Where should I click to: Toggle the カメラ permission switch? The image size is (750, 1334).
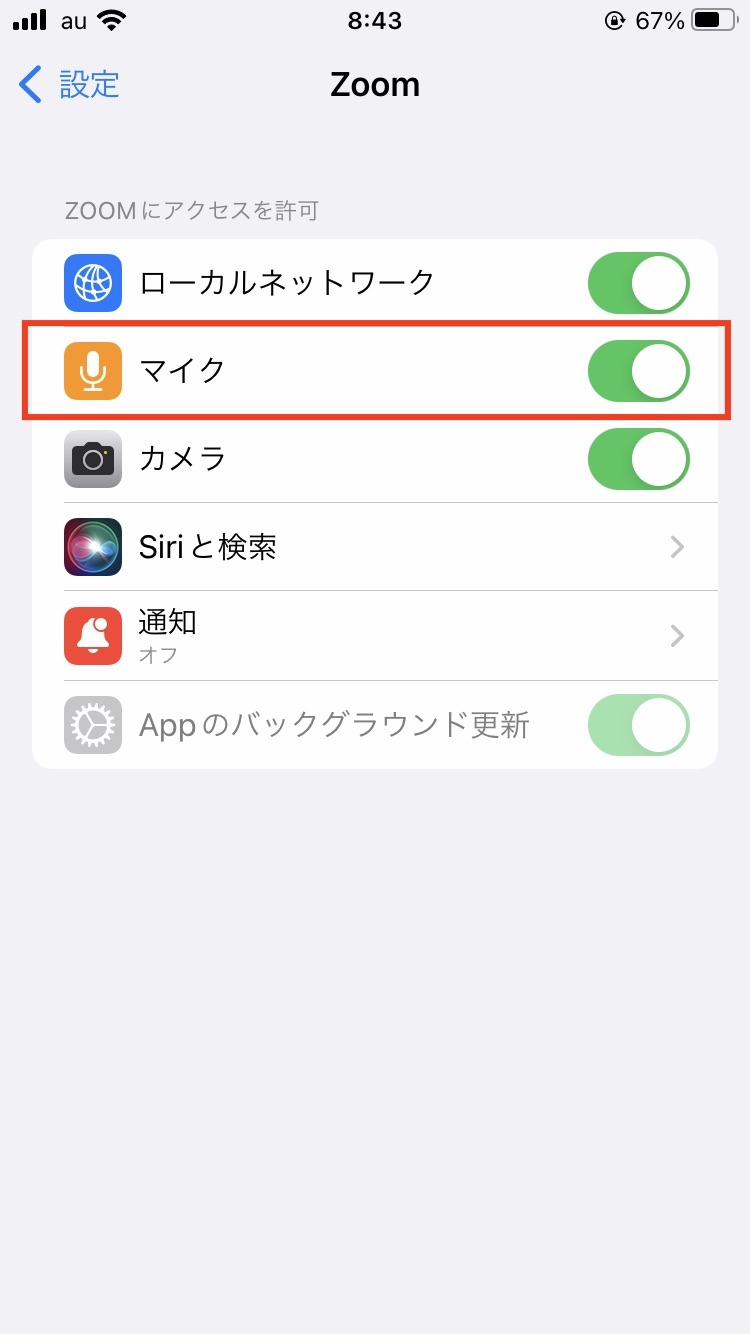point(638,459)
